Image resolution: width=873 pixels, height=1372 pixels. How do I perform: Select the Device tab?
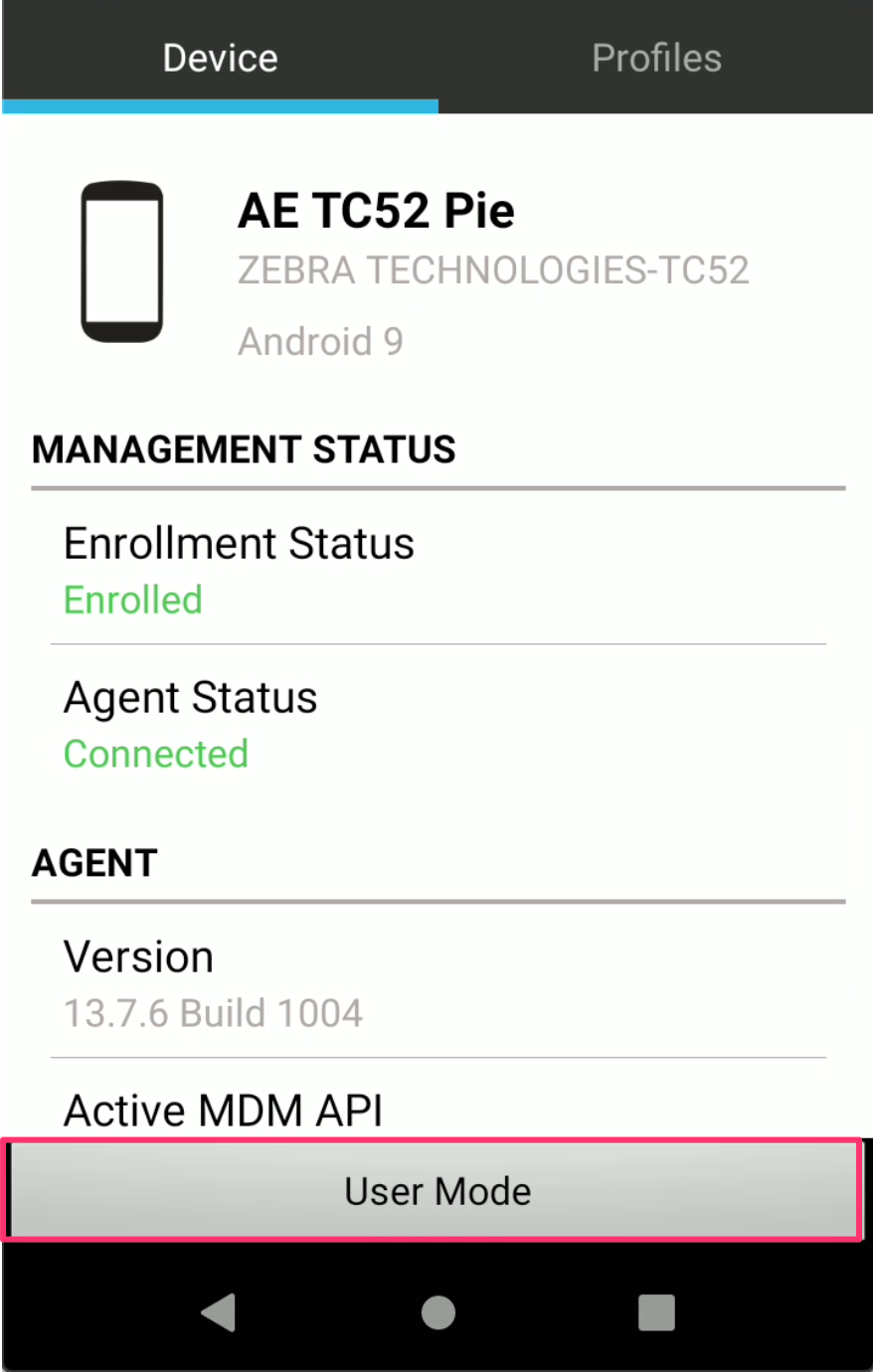[x=220, y=58]
